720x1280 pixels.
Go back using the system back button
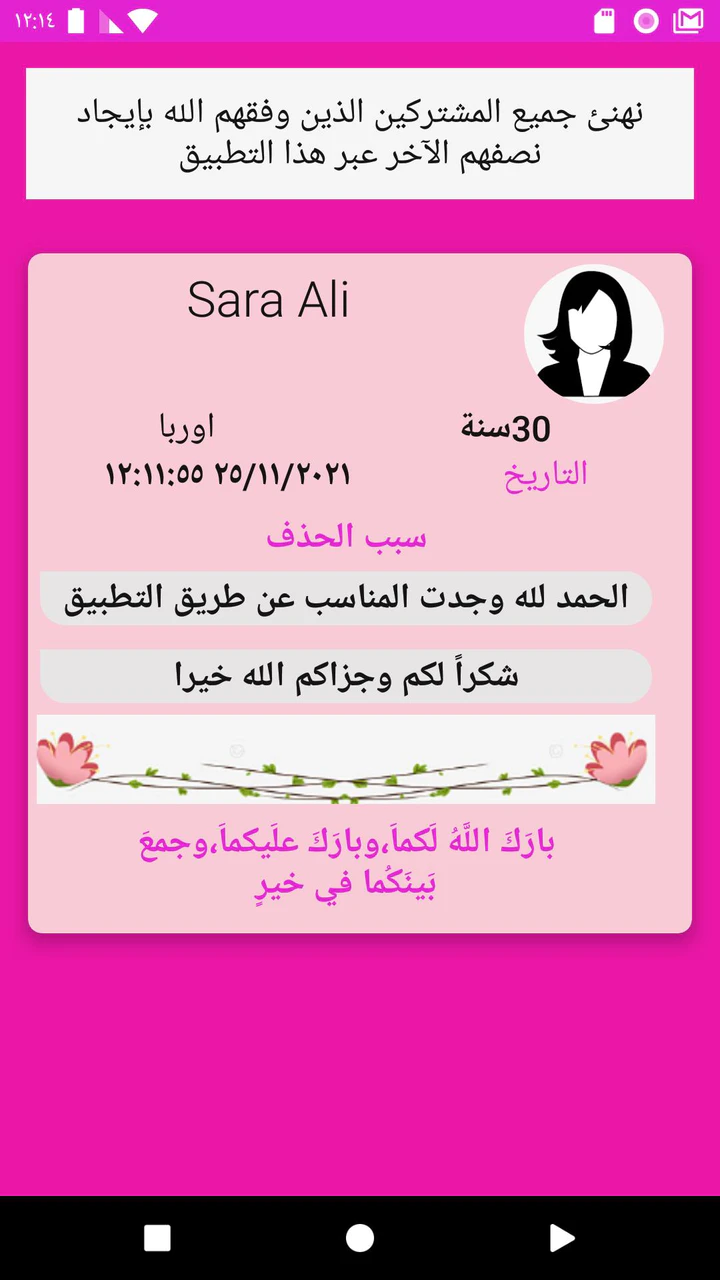[562, 1238]
